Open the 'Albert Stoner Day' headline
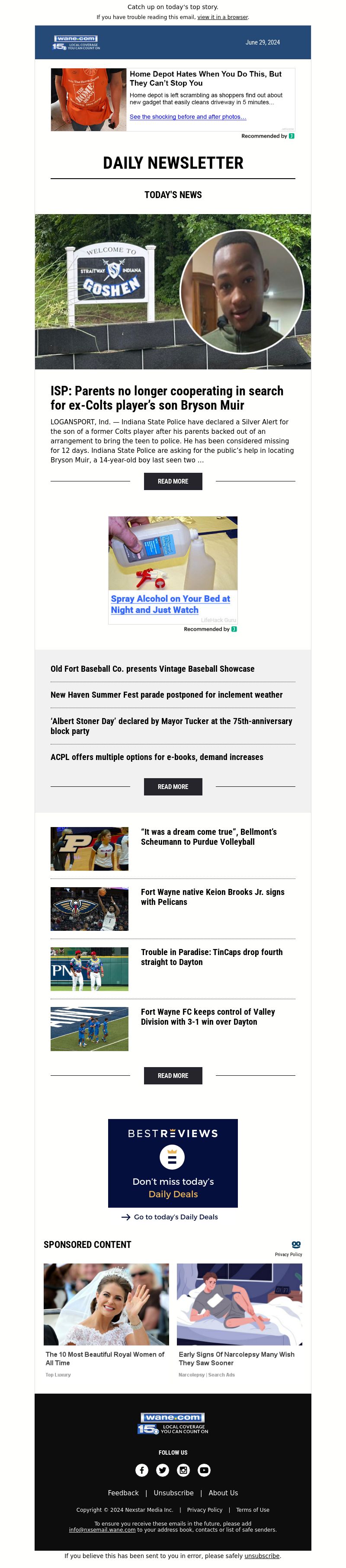The height and width of the screenshot is (1568, 346). 171,725
